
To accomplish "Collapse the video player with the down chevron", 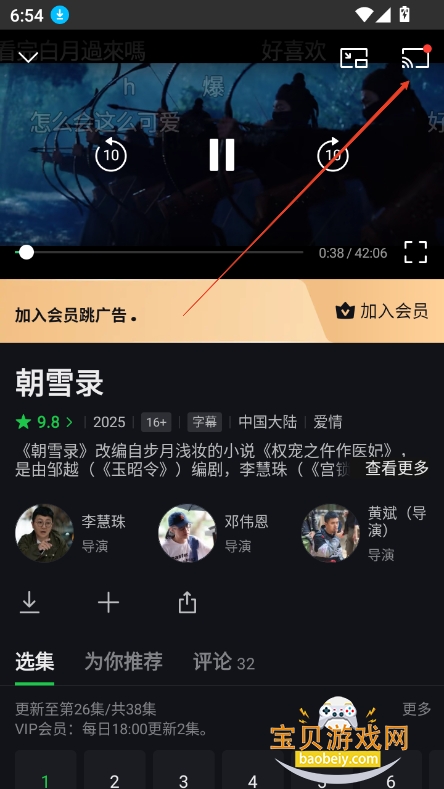I will pyautogui.click(x=28, y=57).
